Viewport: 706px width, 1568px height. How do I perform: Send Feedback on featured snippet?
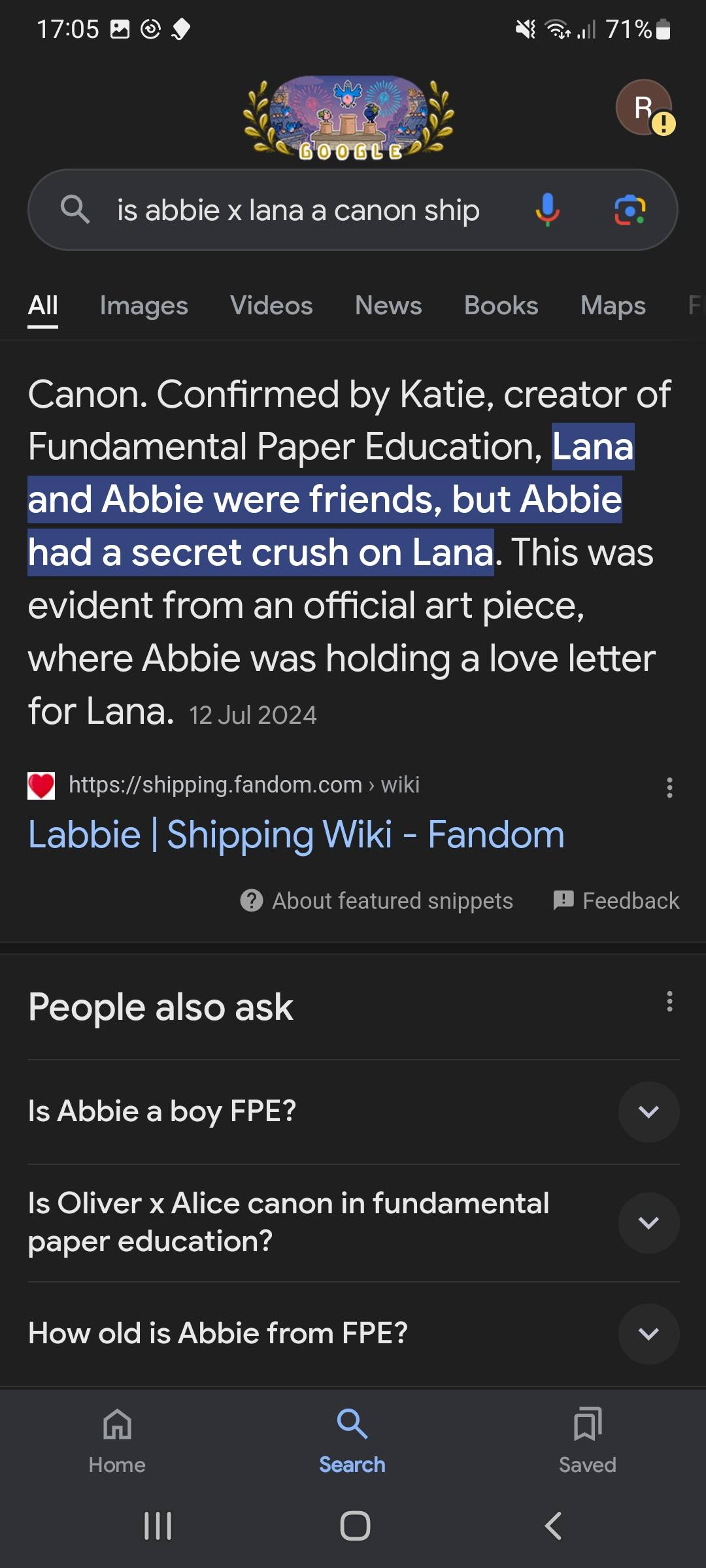point(616,901)
